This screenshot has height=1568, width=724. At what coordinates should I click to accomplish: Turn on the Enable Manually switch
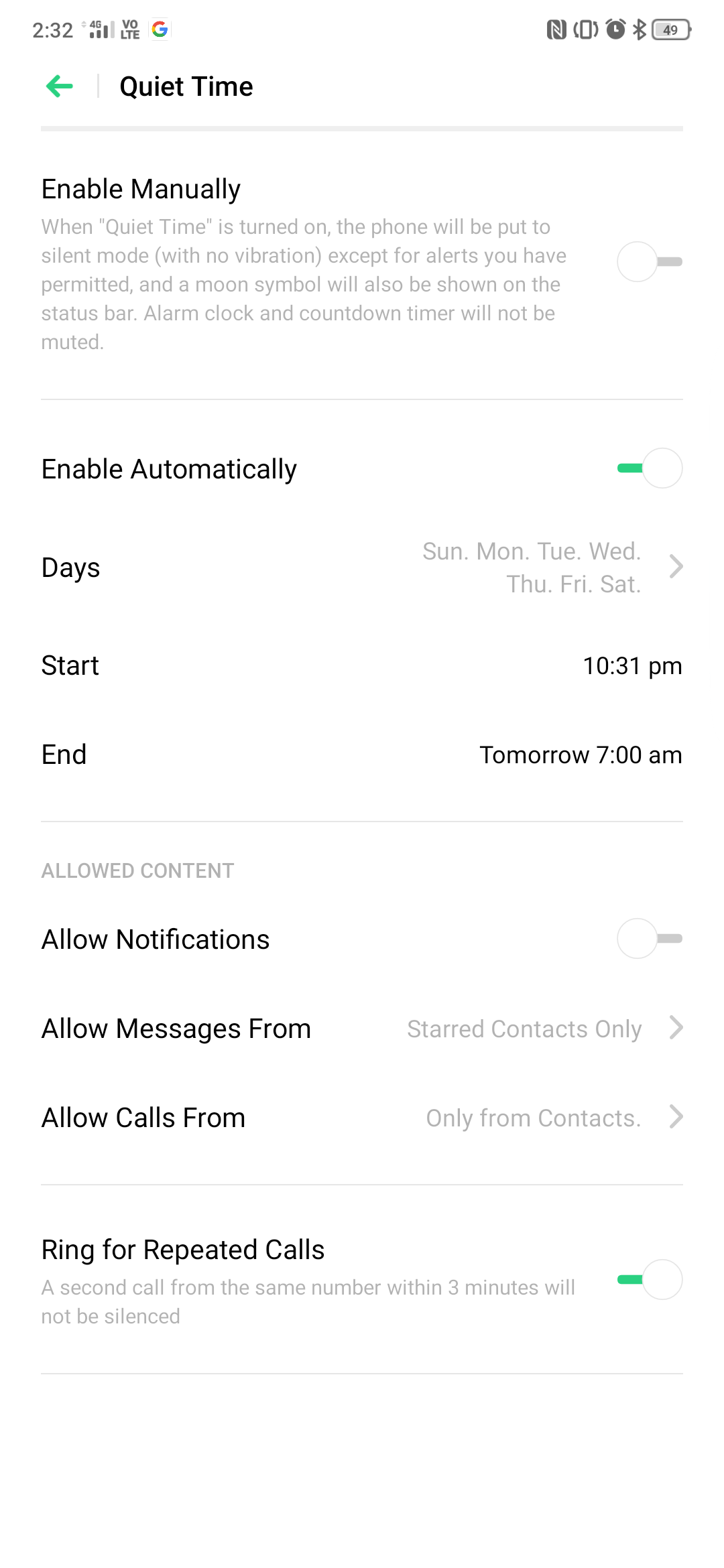pyautogui.click(x=650, y=262)
